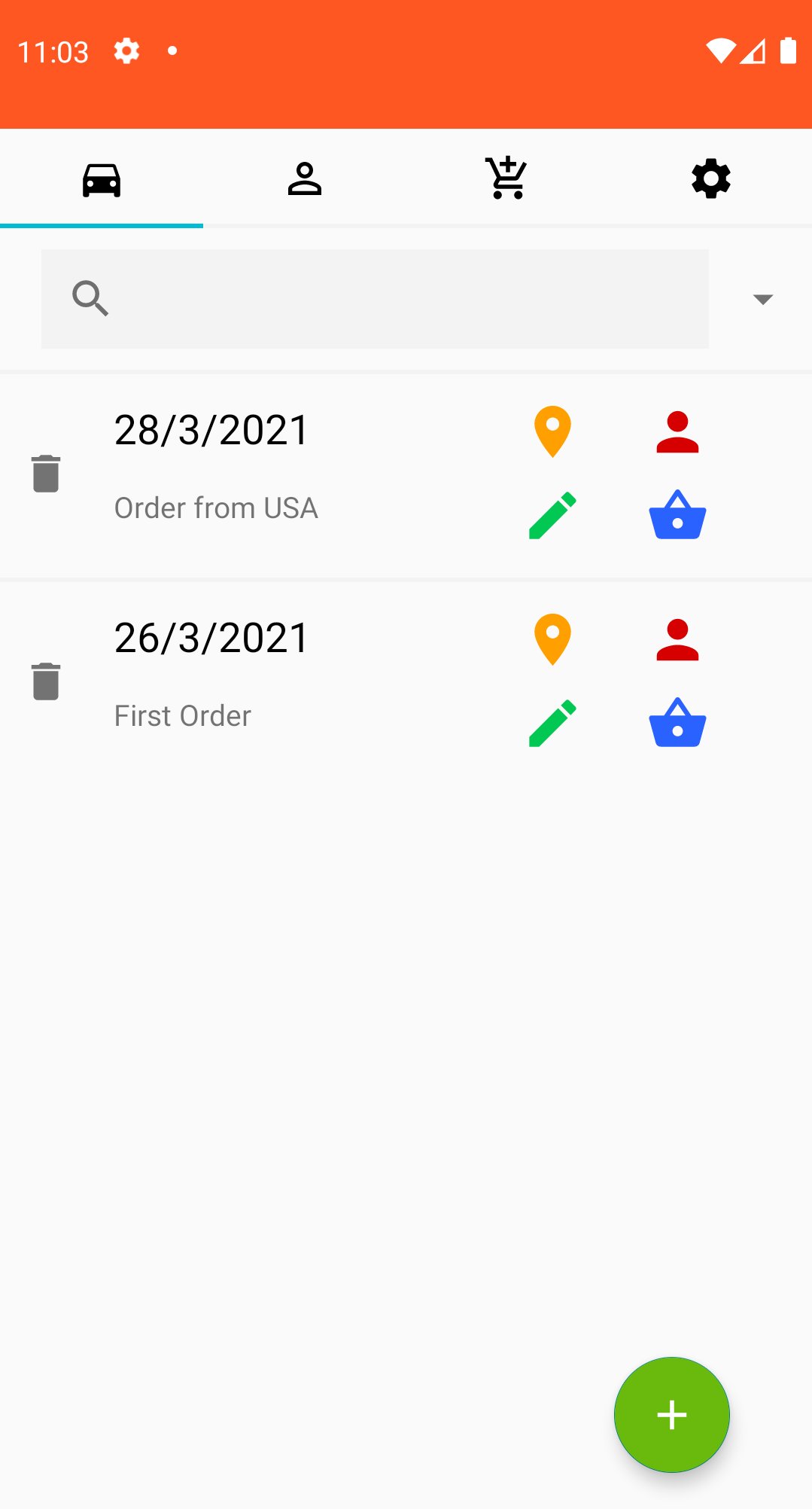Select the 28/3/2021 order entry
This screenshot has height=1509, width=812.
pyautogui.click(x=211, y=429)
